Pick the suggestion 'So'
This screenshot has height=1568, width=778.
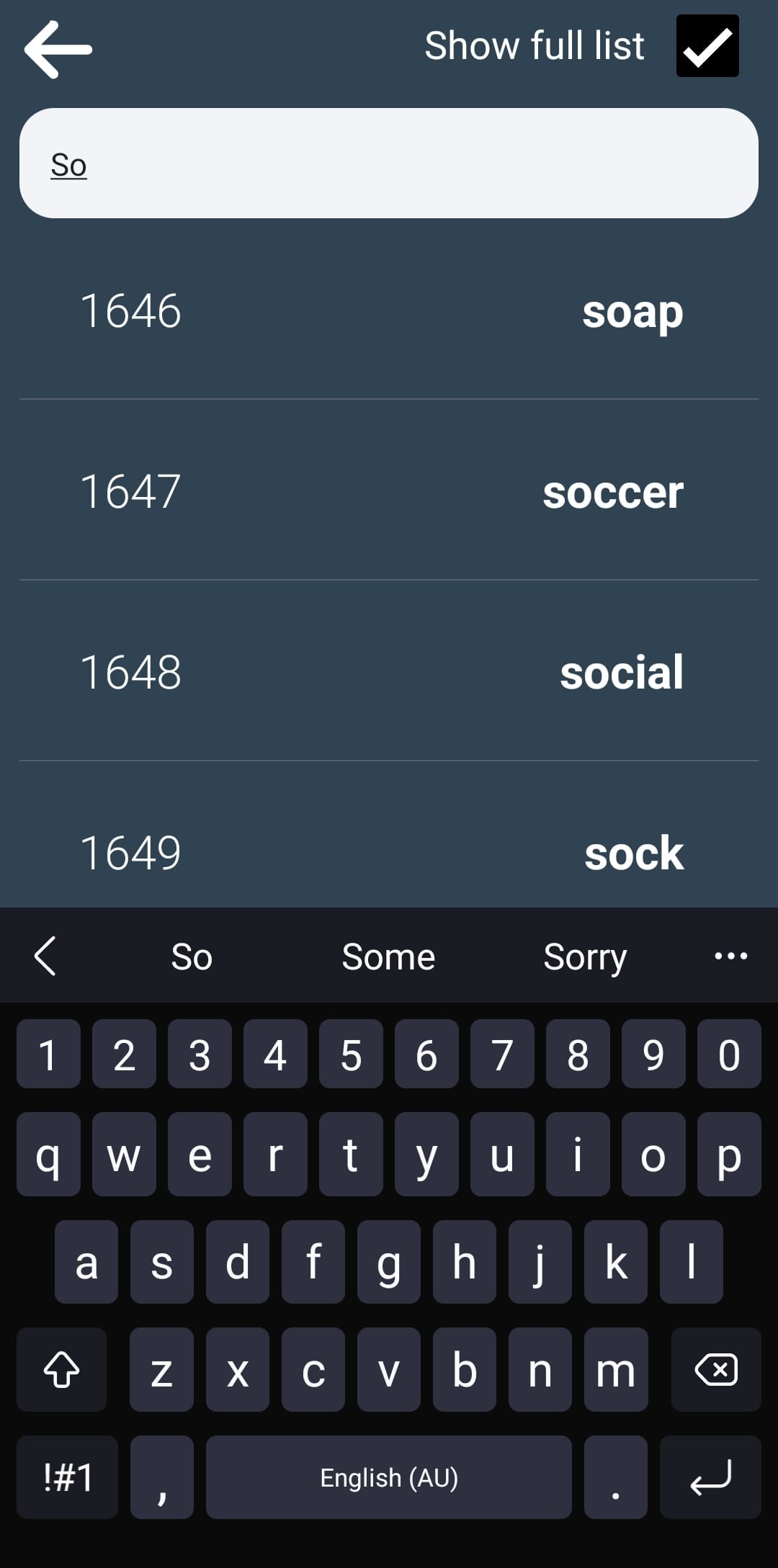coord(191,956)
